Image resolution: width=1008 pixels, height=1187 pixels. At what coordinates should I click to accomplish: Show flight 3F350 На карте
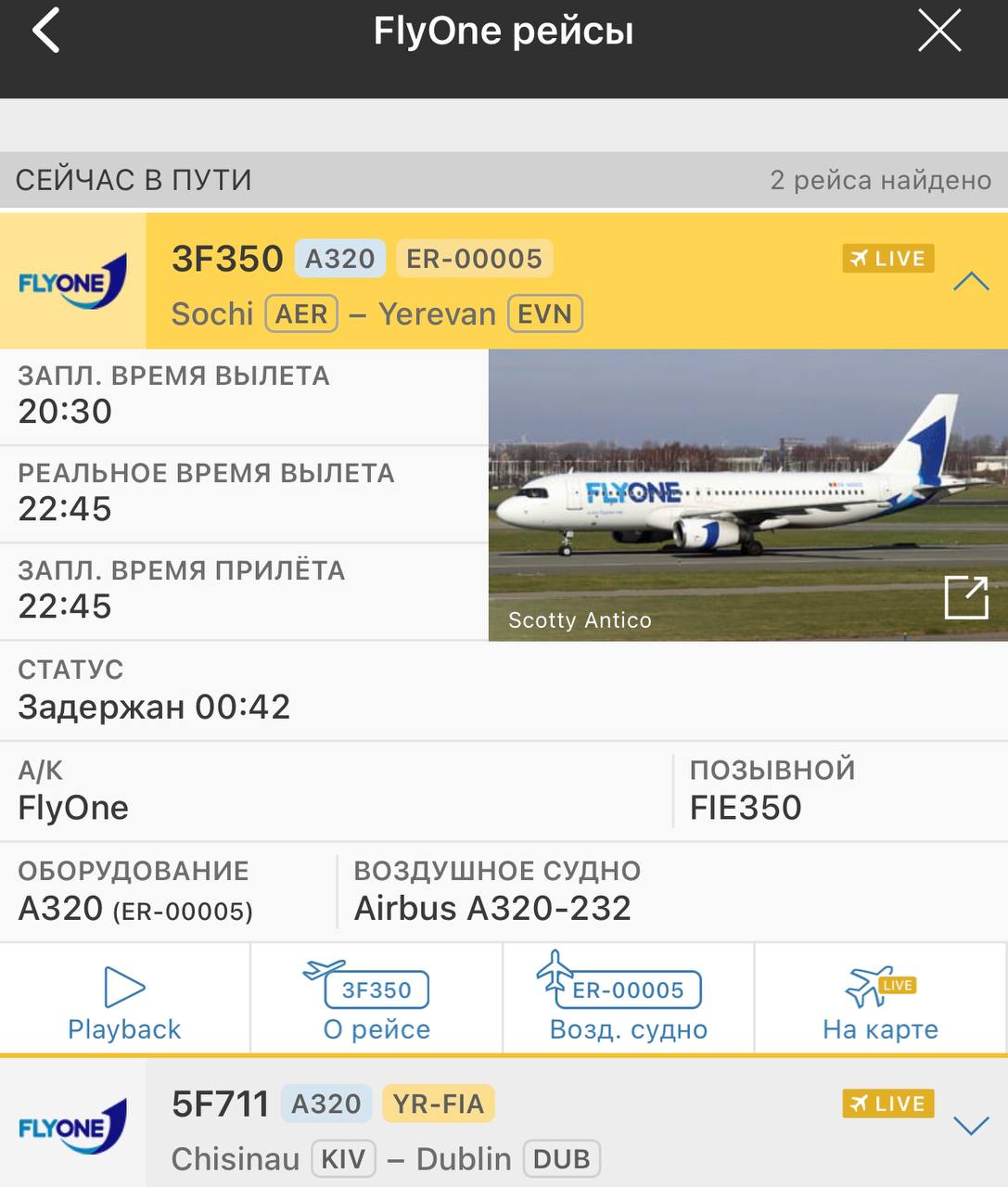tap(880, 1002)
